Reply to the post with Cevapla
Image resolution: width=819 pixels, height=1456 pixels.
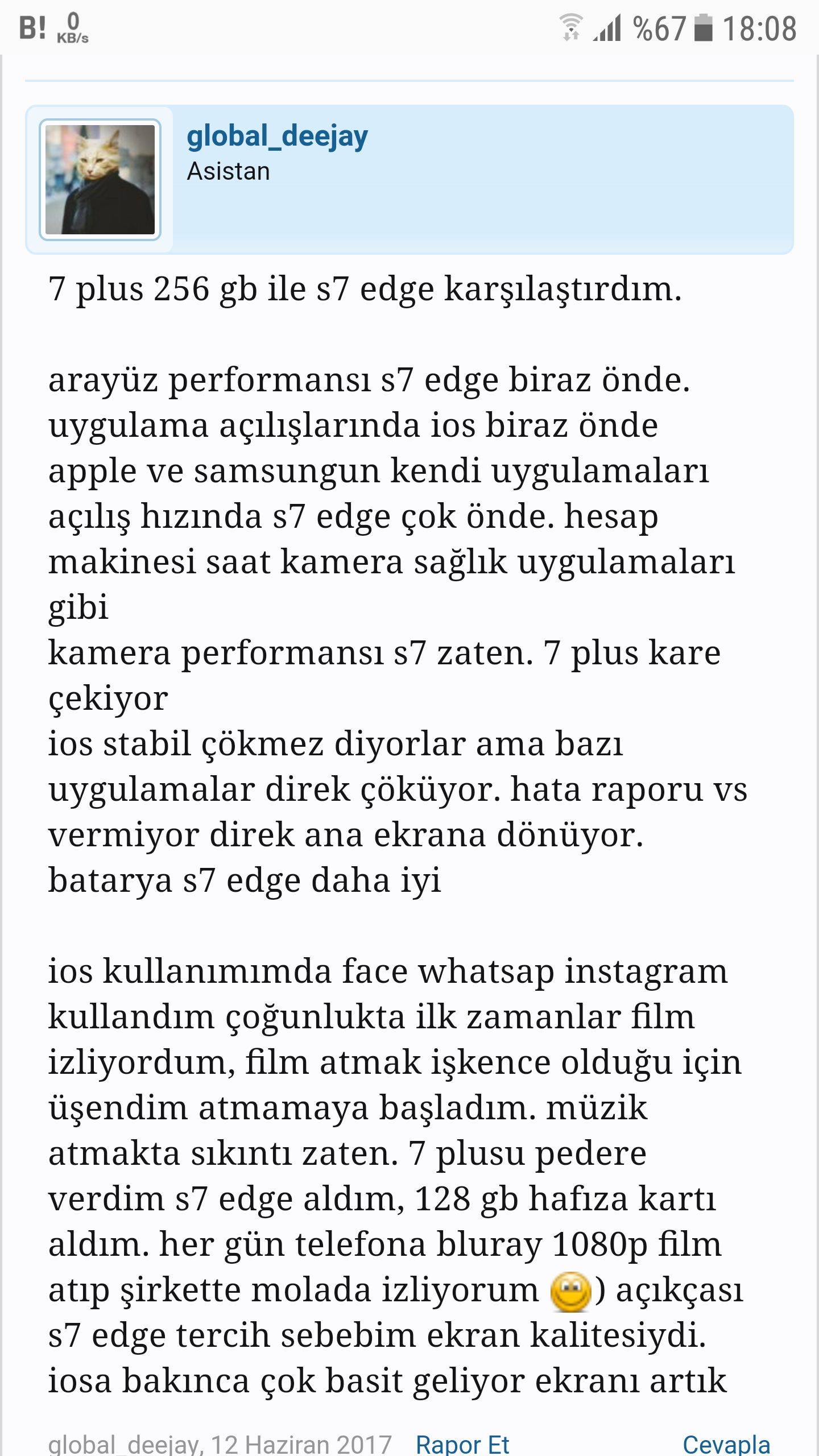tap(726, 1443)
